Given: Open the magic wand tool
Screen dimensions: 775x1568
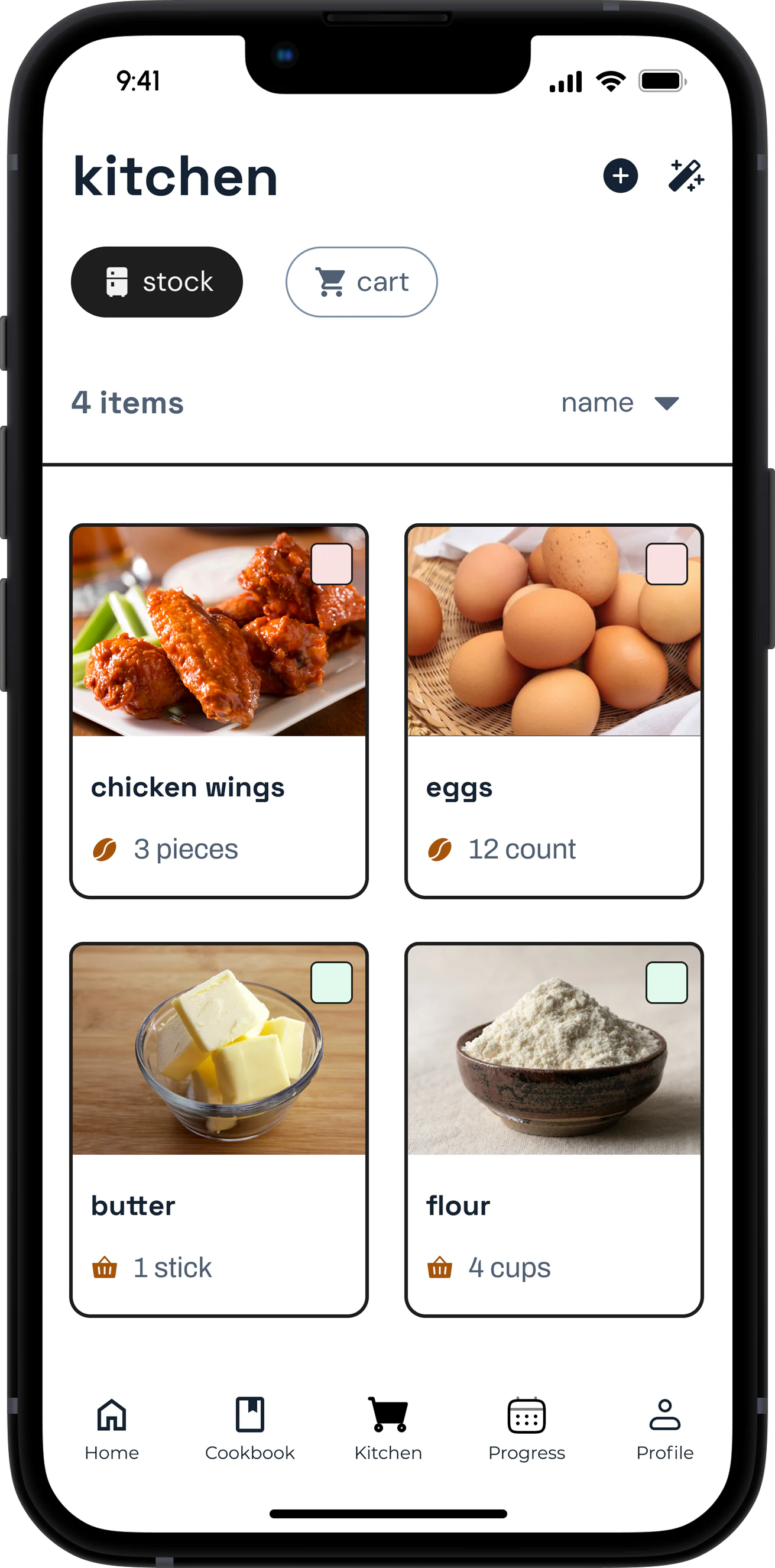Looking at the screenshot, I should [x=686, y=176].
